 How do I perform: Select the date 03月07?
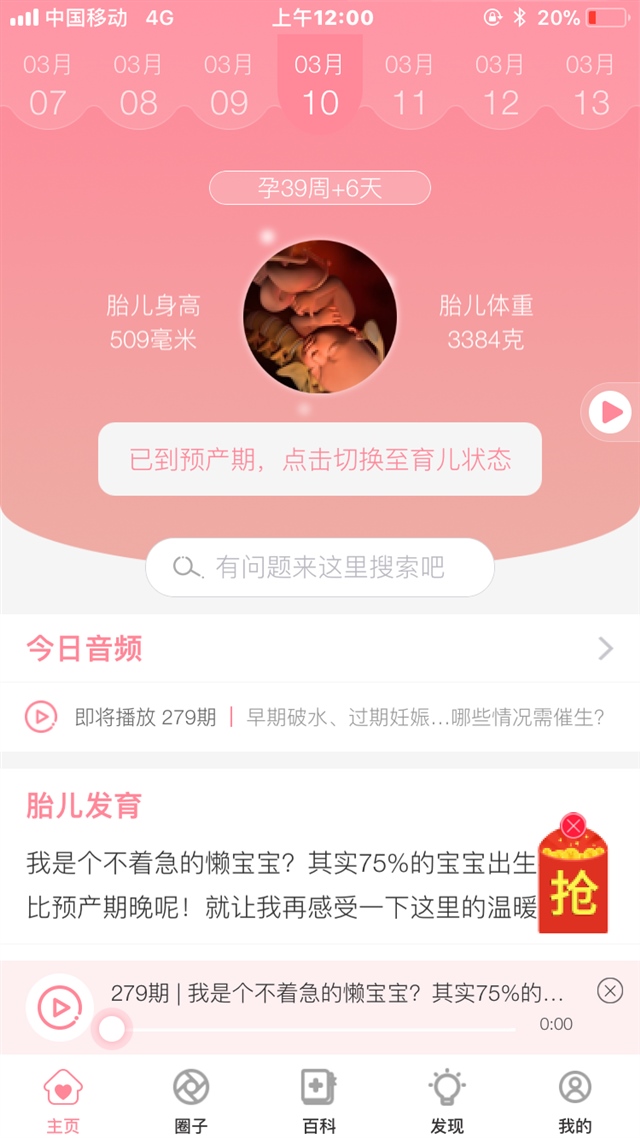(47, 86)
